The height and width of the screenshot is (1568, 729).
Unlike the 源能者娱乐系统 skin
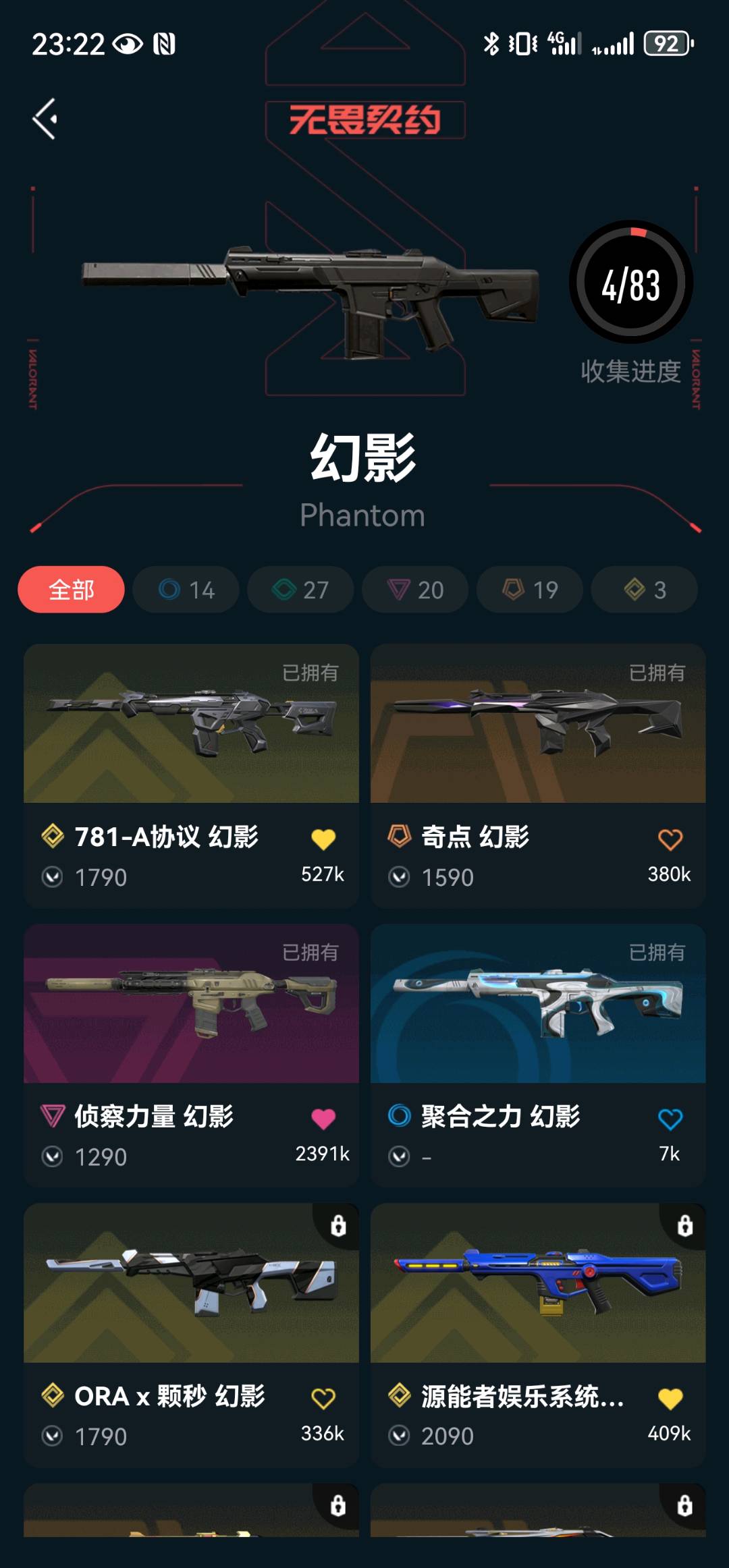[670, 1399]
